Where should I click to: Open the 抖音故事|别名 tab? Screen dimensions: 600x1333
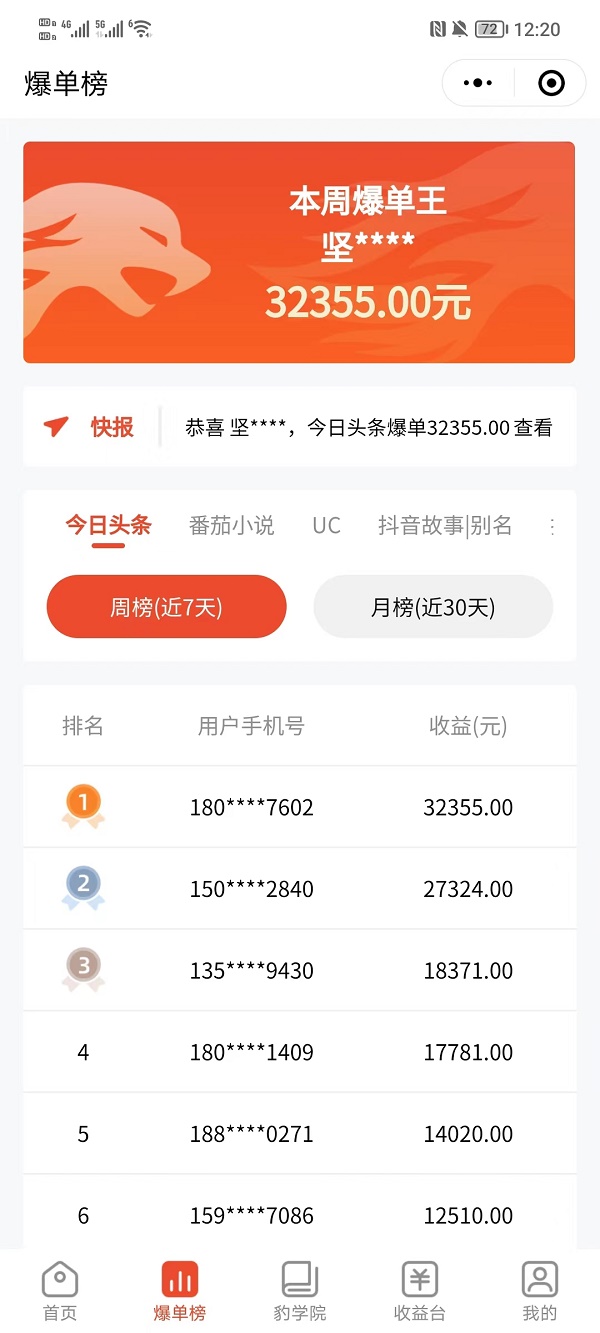(x=444, y=525)
